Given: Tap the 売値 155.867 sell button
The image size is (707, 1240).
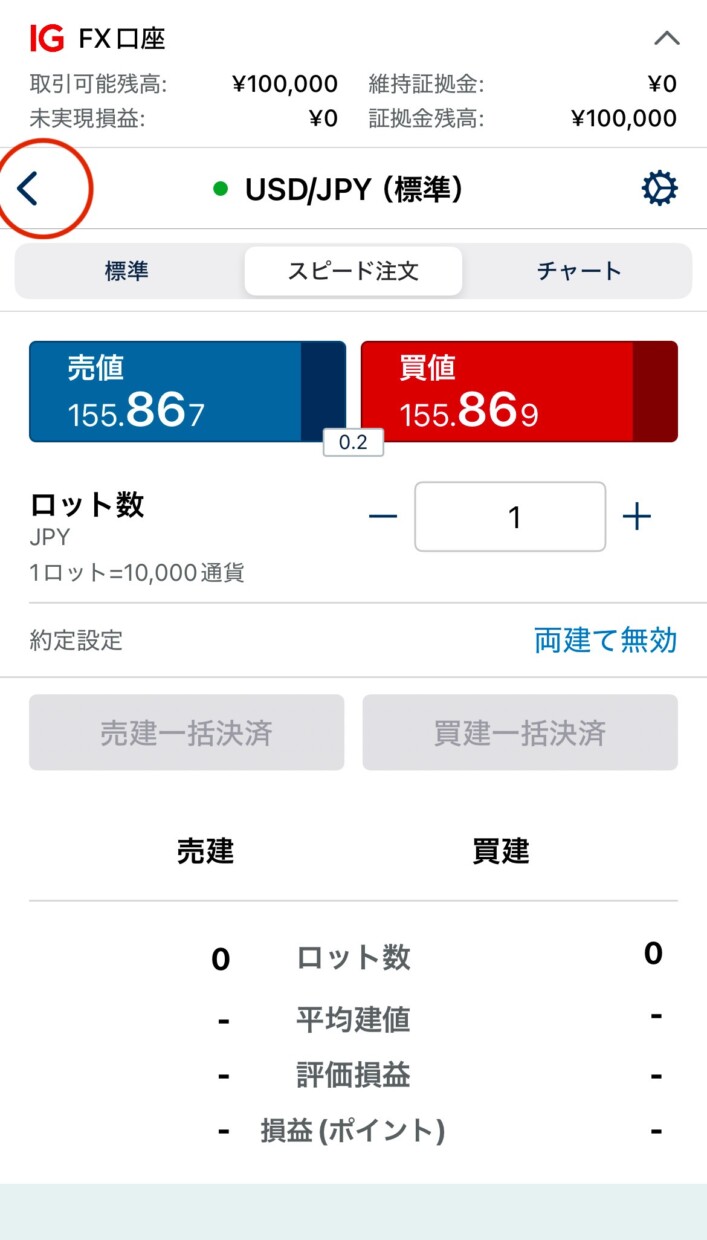Looking at the screenshot, I should [188, 391].
